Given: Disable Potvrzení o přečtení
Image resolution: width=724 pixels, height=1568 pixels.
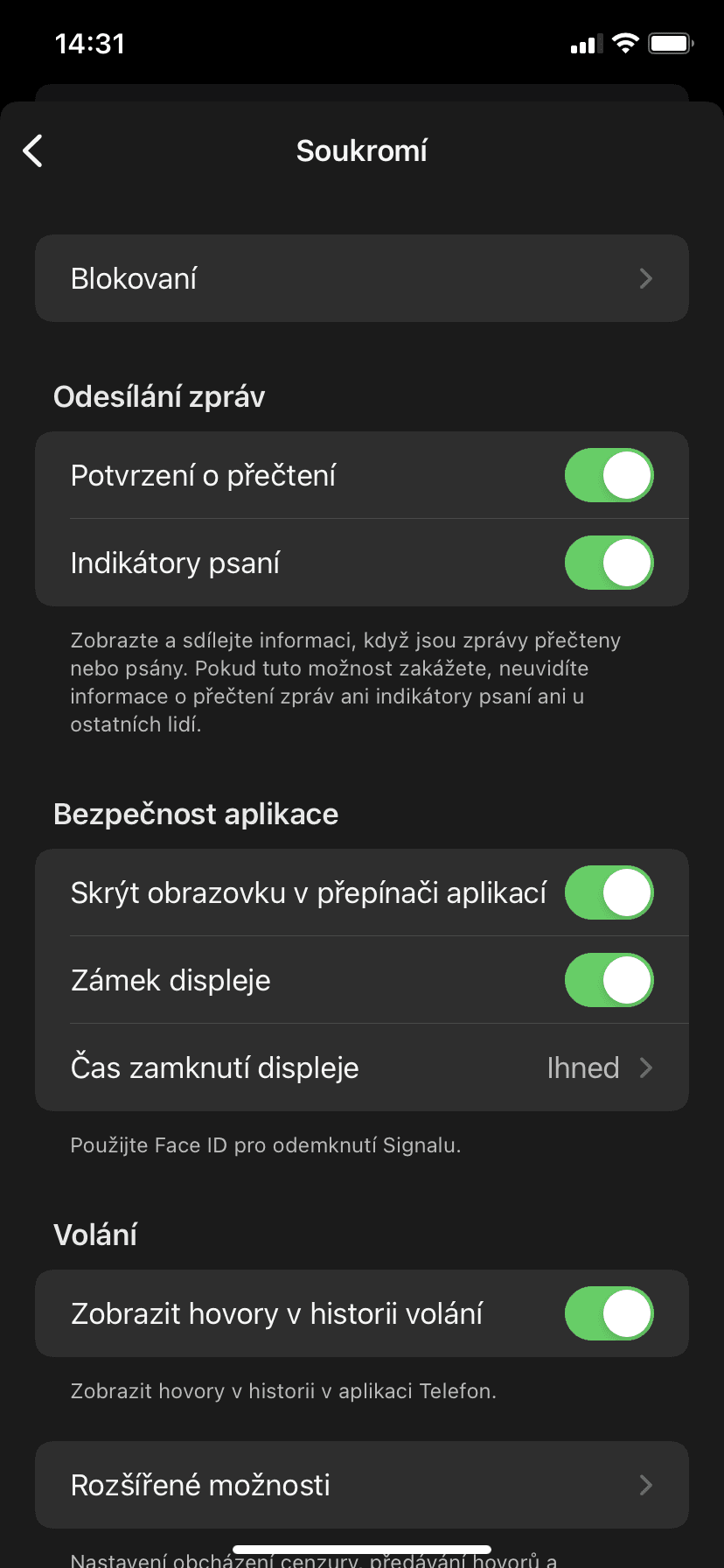Looking at the screenshot, I should [609, 475].
